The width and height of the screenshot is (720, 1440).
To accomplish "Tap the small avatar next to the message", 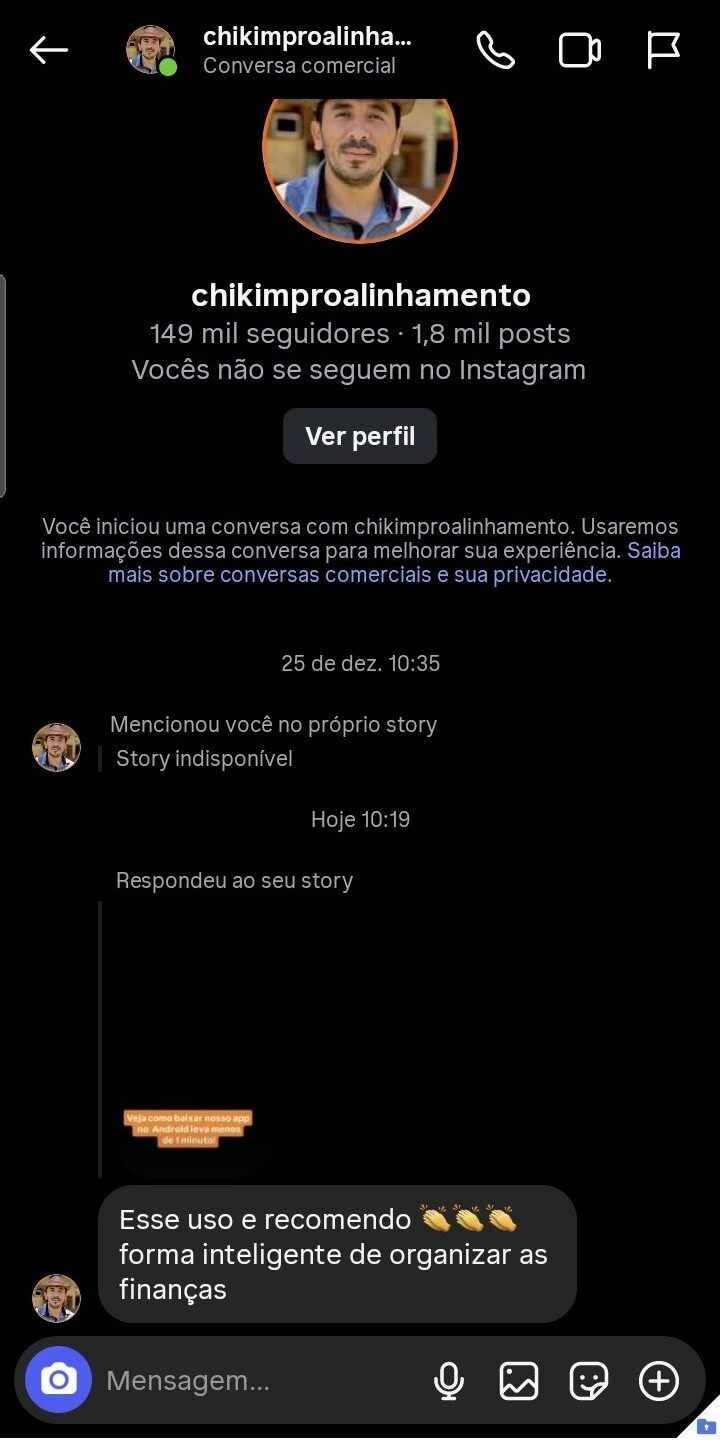I will 57,1297.
